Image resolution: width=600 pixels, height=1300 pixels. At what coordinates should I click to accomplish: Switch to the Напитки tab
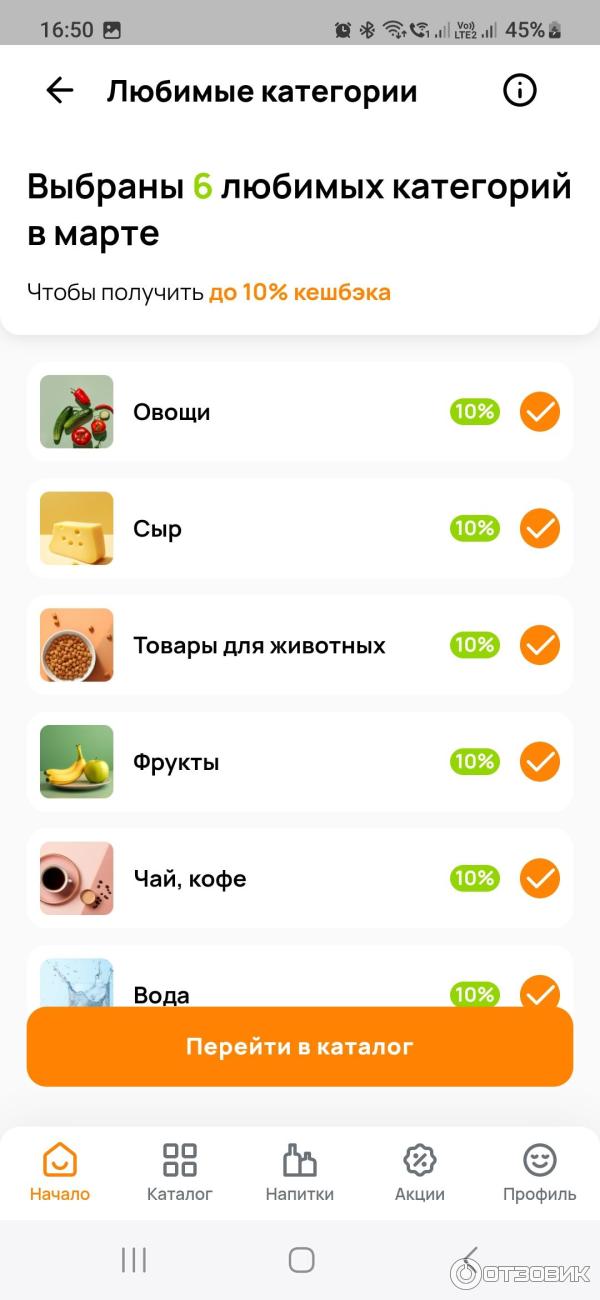click(x=300, y=1172)
